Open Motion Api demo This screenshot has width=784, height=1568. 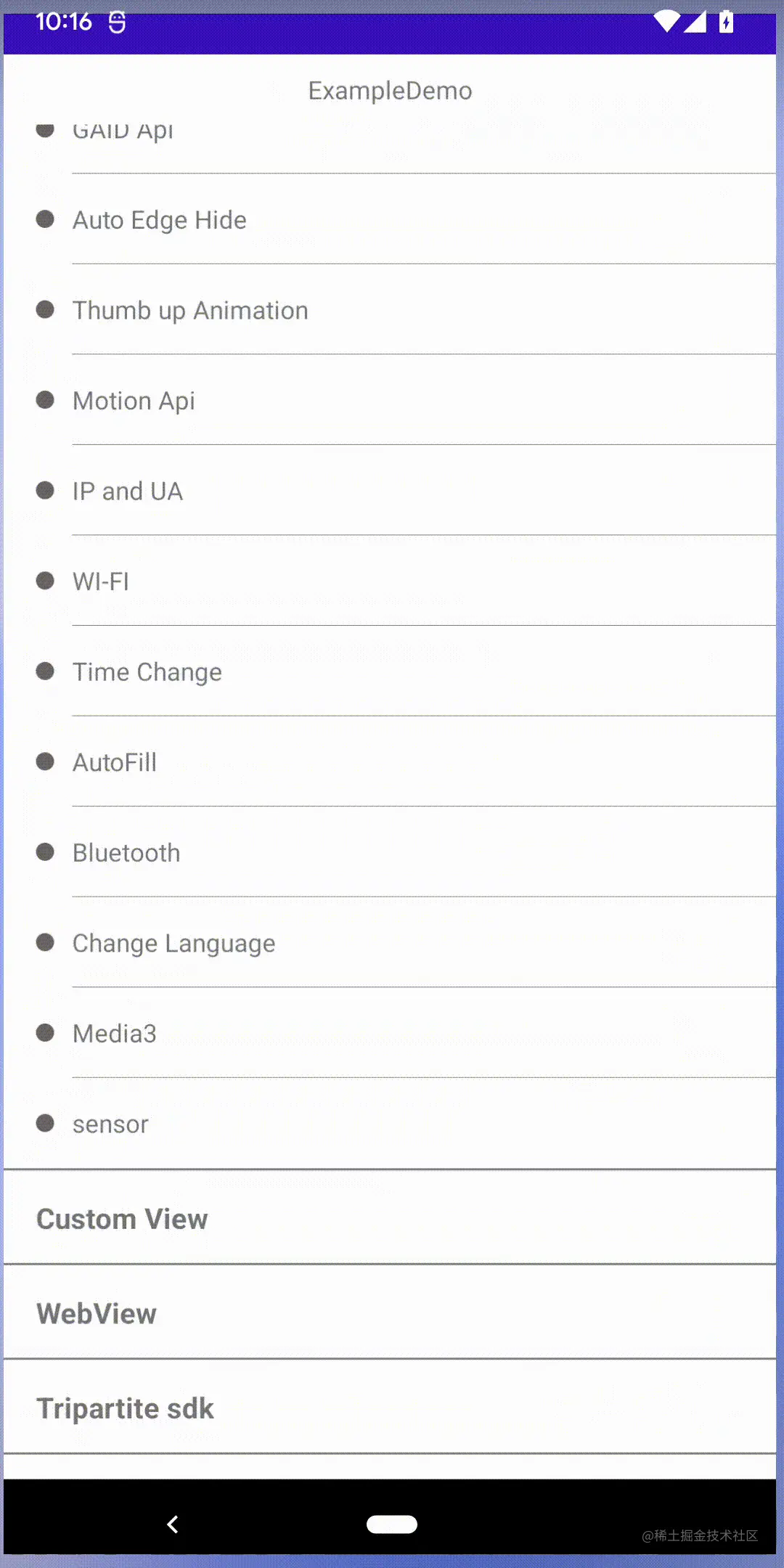click(x=134, y=401)
